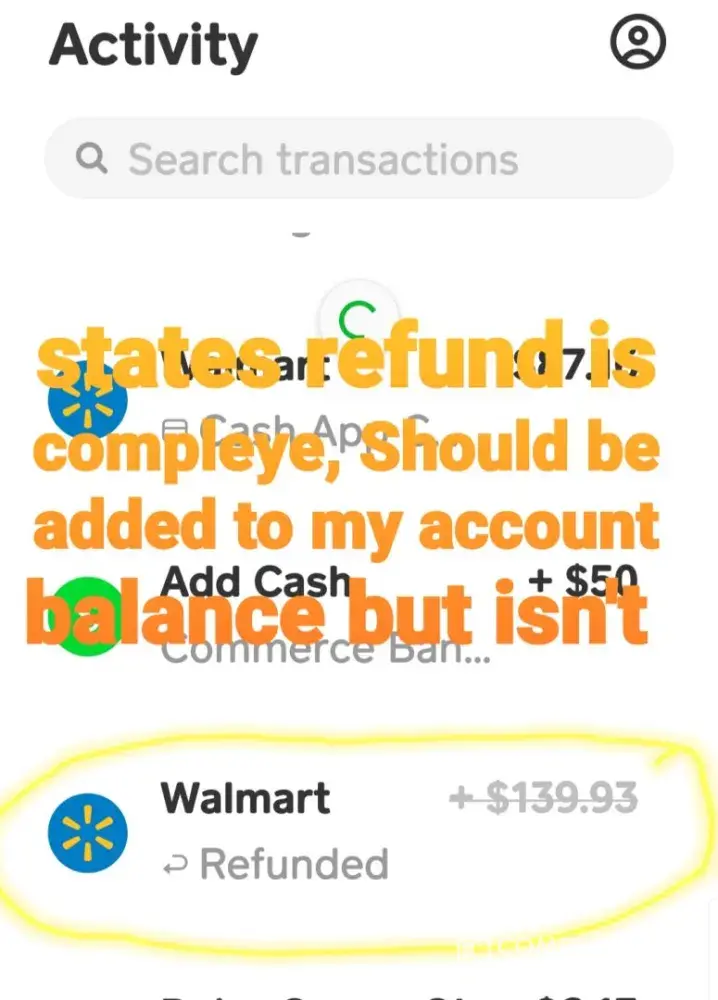Tap the Search transactions field
Image resolution: width=718 pixels, height=1000 pixels.
(358, 159)
